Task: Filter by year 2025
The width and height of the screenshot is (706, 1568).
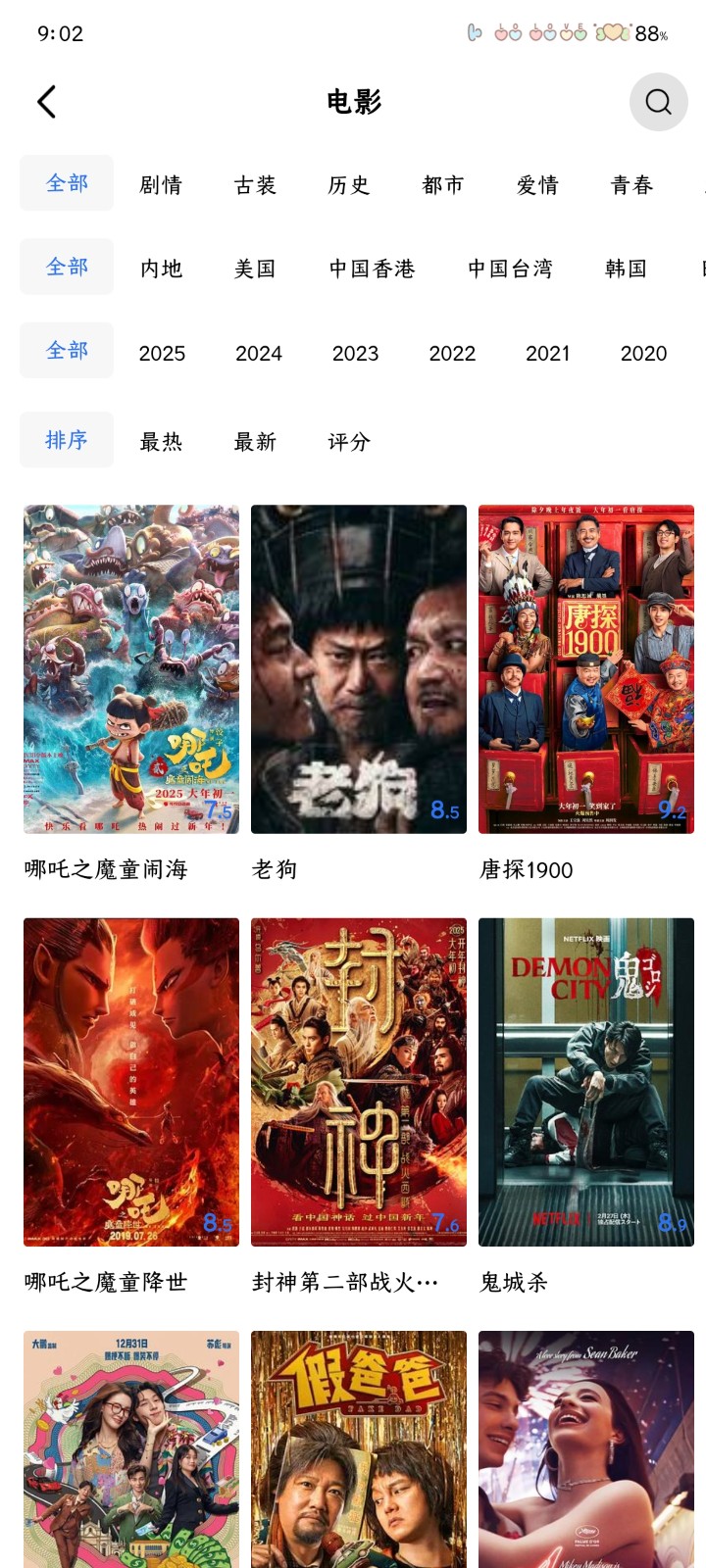Action: click(x=162, y=353)
